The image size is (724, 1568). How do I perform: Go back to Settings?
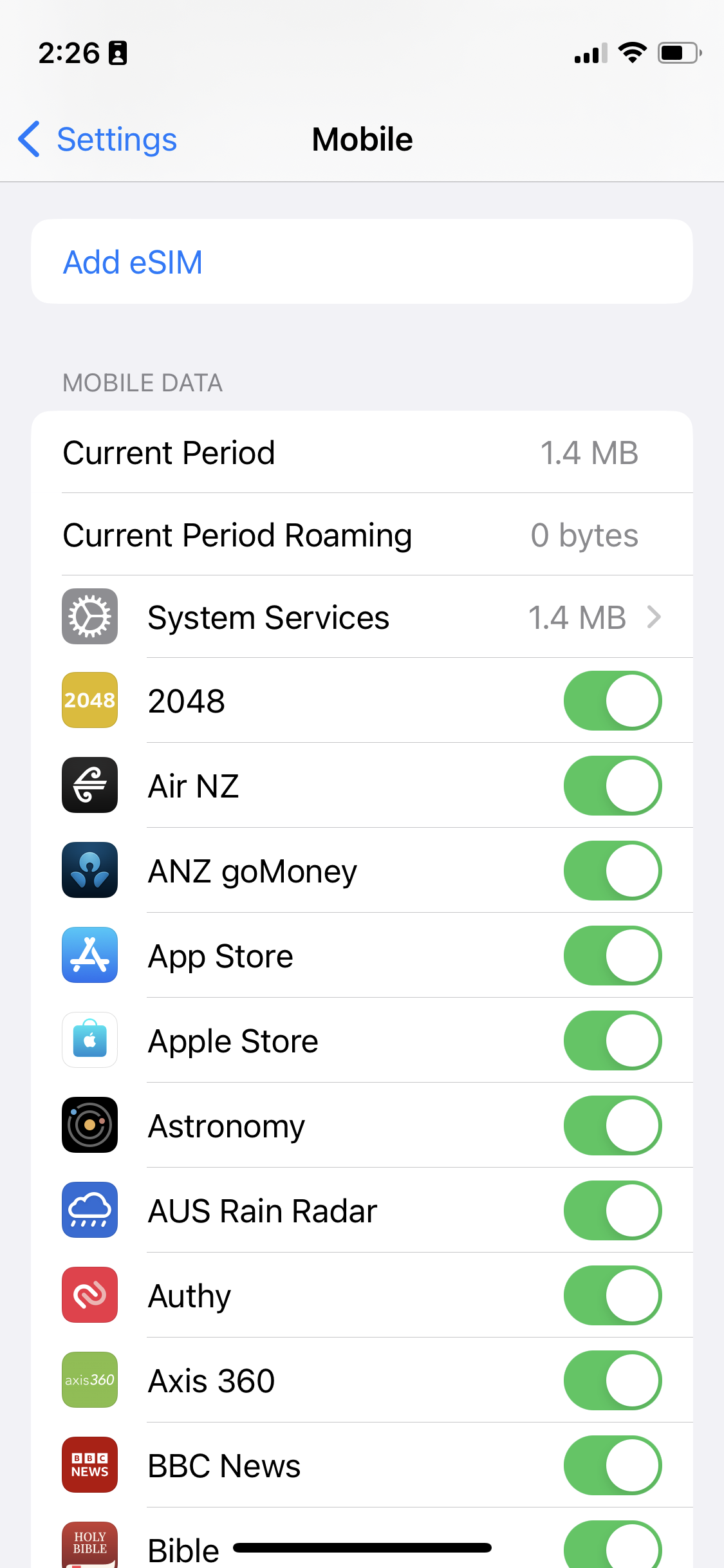98,140
